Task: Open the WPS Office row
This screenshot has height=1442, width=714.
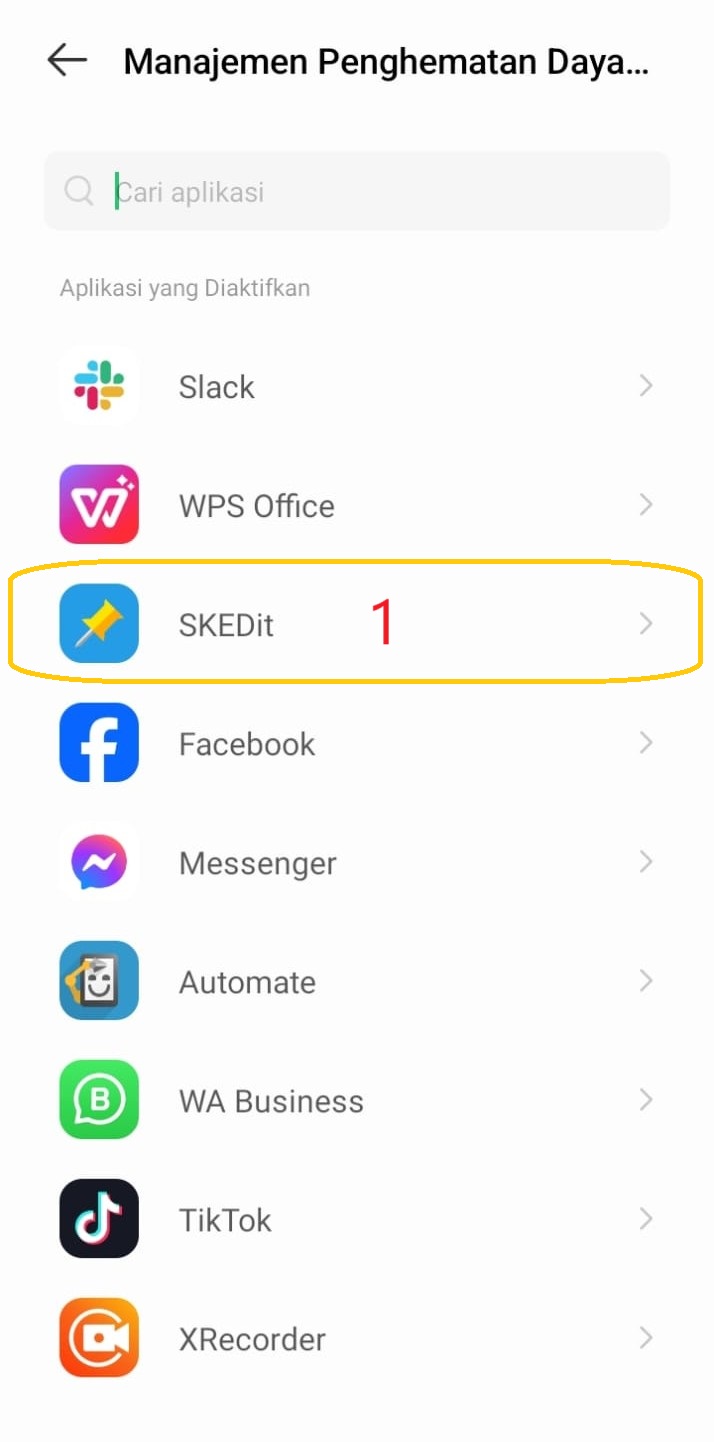Action: (x=357, y=505)
